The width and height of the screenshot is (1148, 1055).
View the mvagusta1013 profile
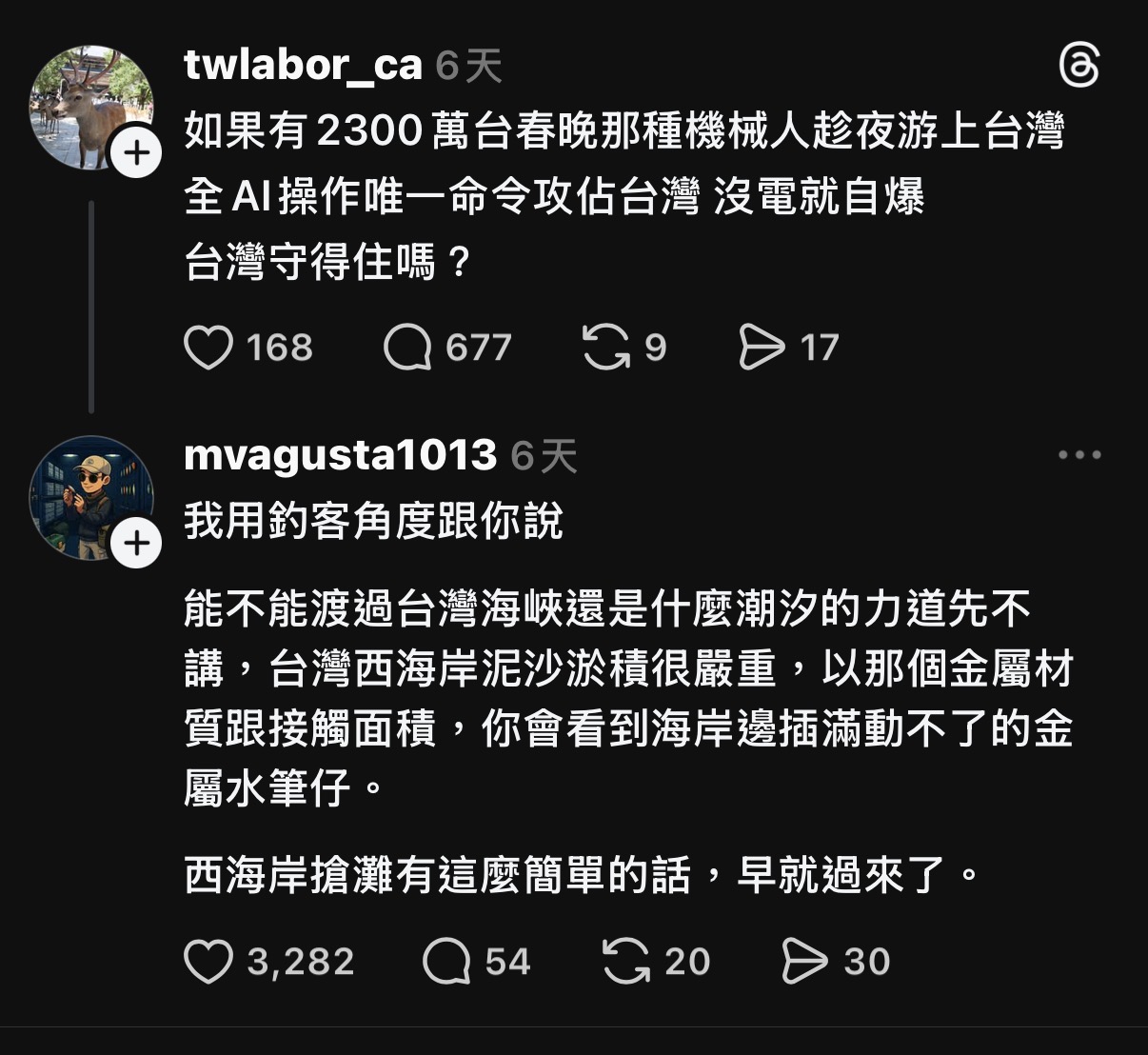pyautogui.click(x=340, y=455)
